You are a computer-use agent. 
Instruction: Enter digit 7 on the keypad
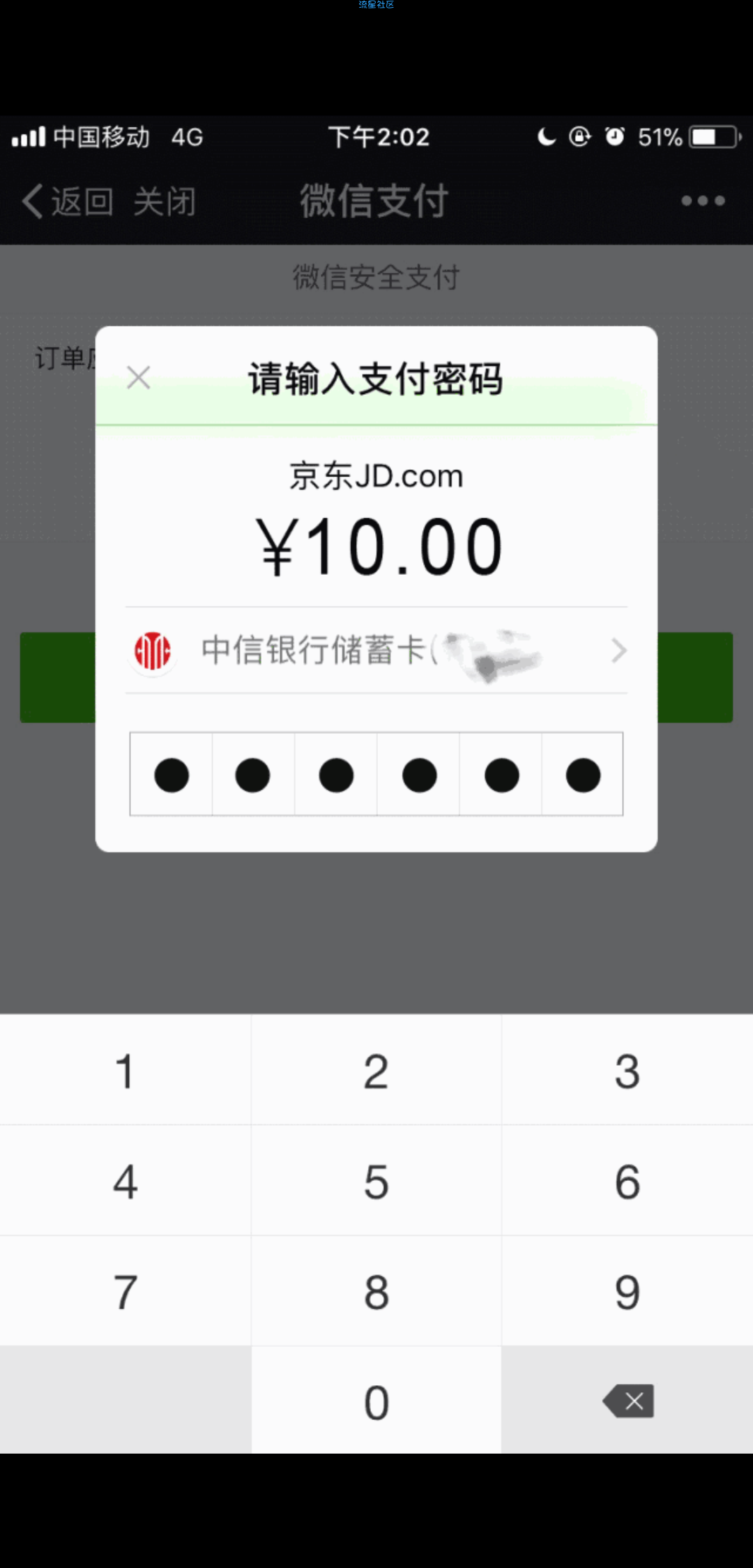[125, 1291]
